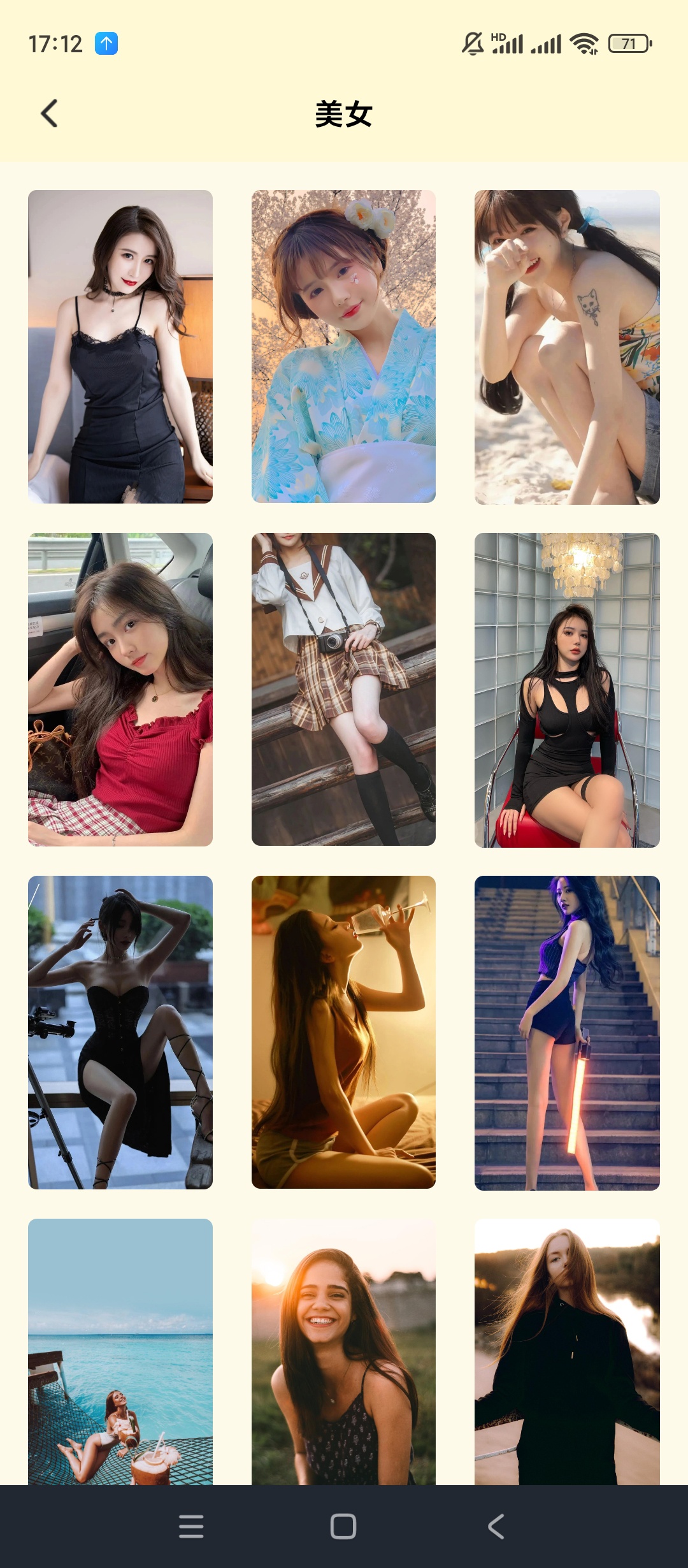The width and height of the screenshot is (688, 1568).
Task: Open the blue kimono cherry blossom wallpaper
Action: click(x=343, y=346)
